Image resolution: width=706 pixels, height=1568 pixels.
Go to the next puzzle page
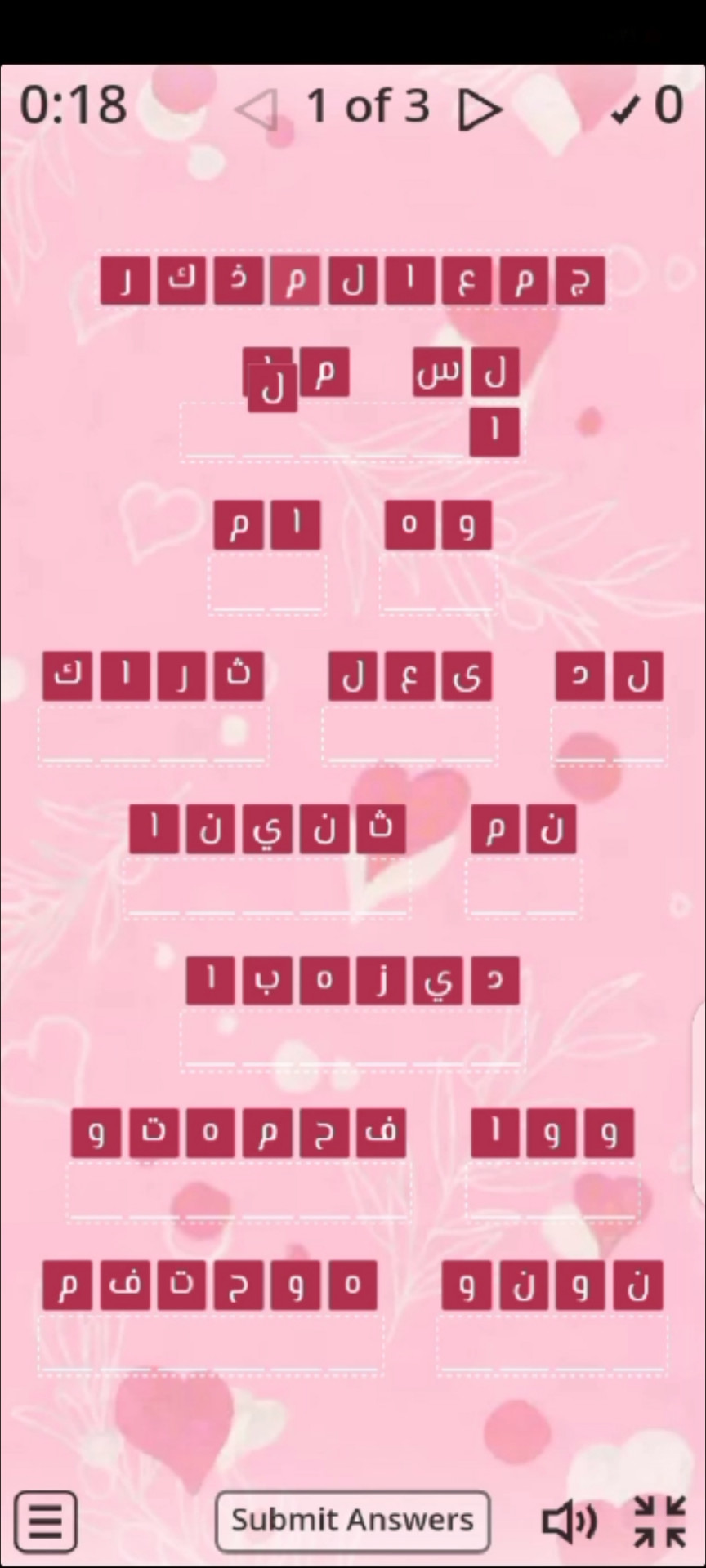tap(480, 109)
